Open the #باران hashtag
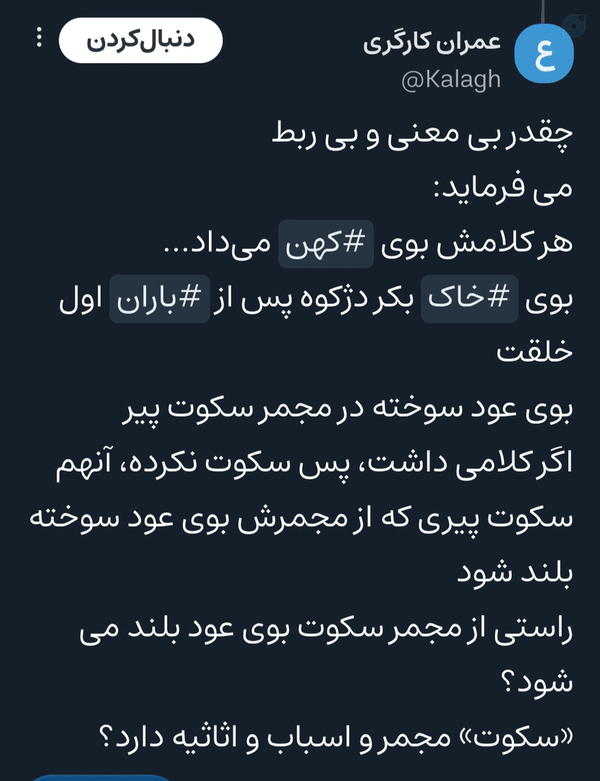Screen dimensions: 600x781 (160, 299)
